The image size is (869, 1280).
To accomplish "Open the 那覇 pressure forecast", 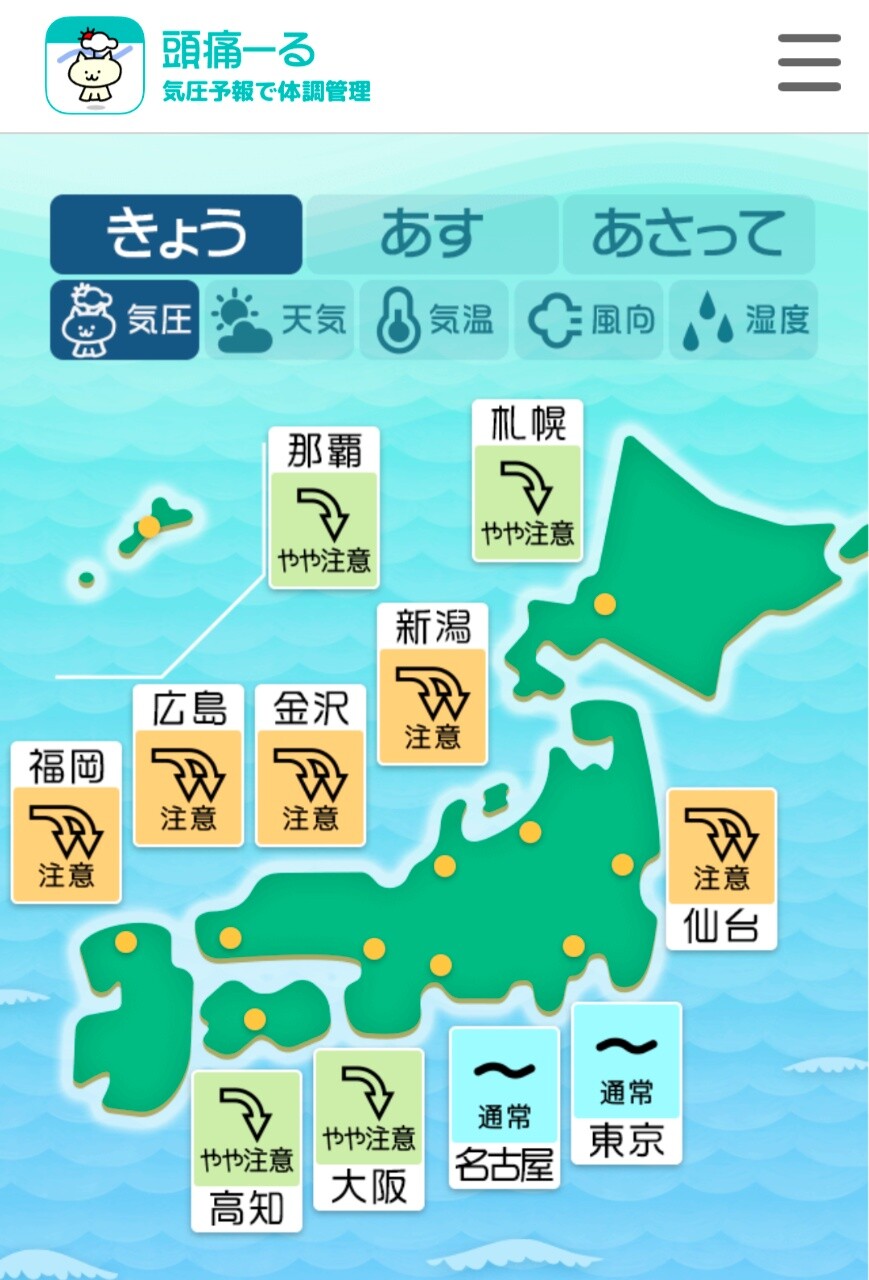I will pyautogui.click(x=323, y=508).
